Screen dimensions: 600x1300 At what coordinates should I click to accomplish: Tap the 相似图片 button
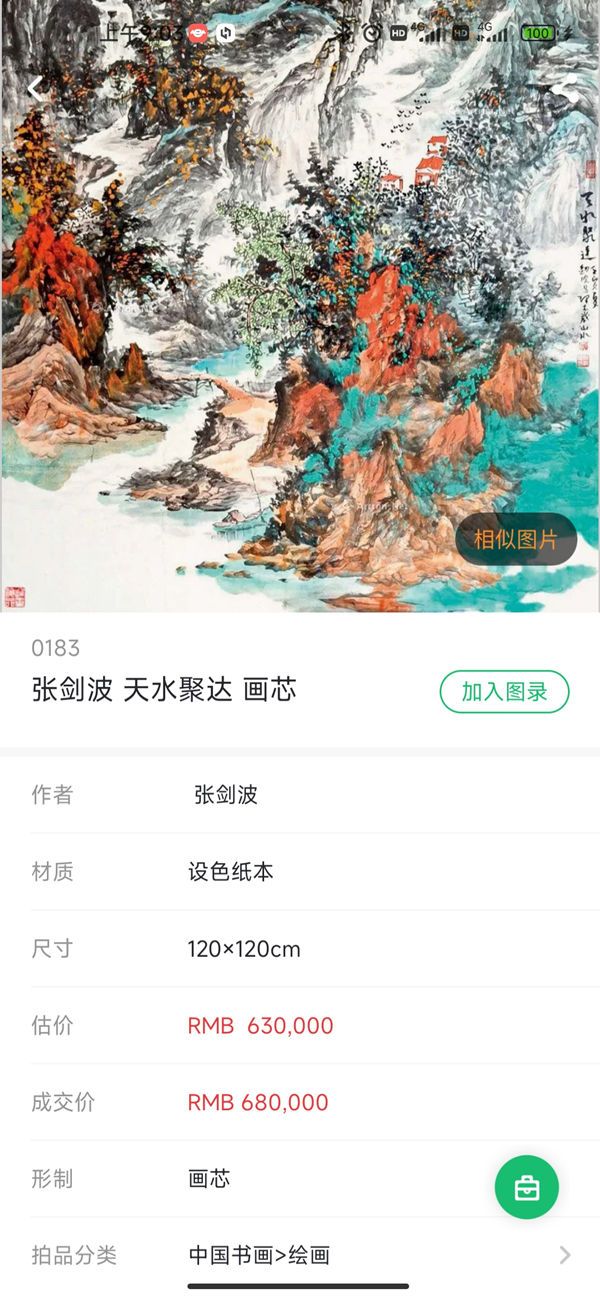515,540
